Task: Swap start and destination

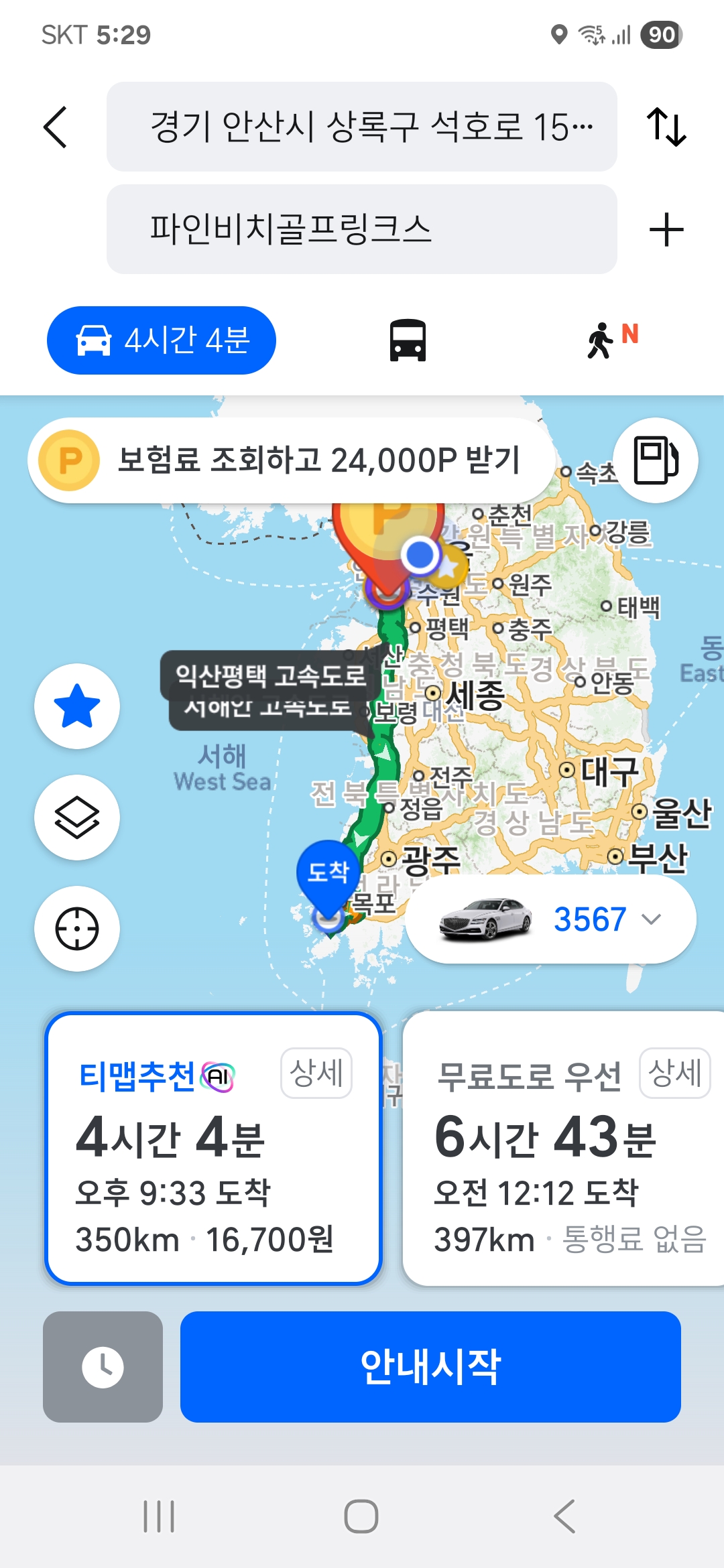Action: 666,127
